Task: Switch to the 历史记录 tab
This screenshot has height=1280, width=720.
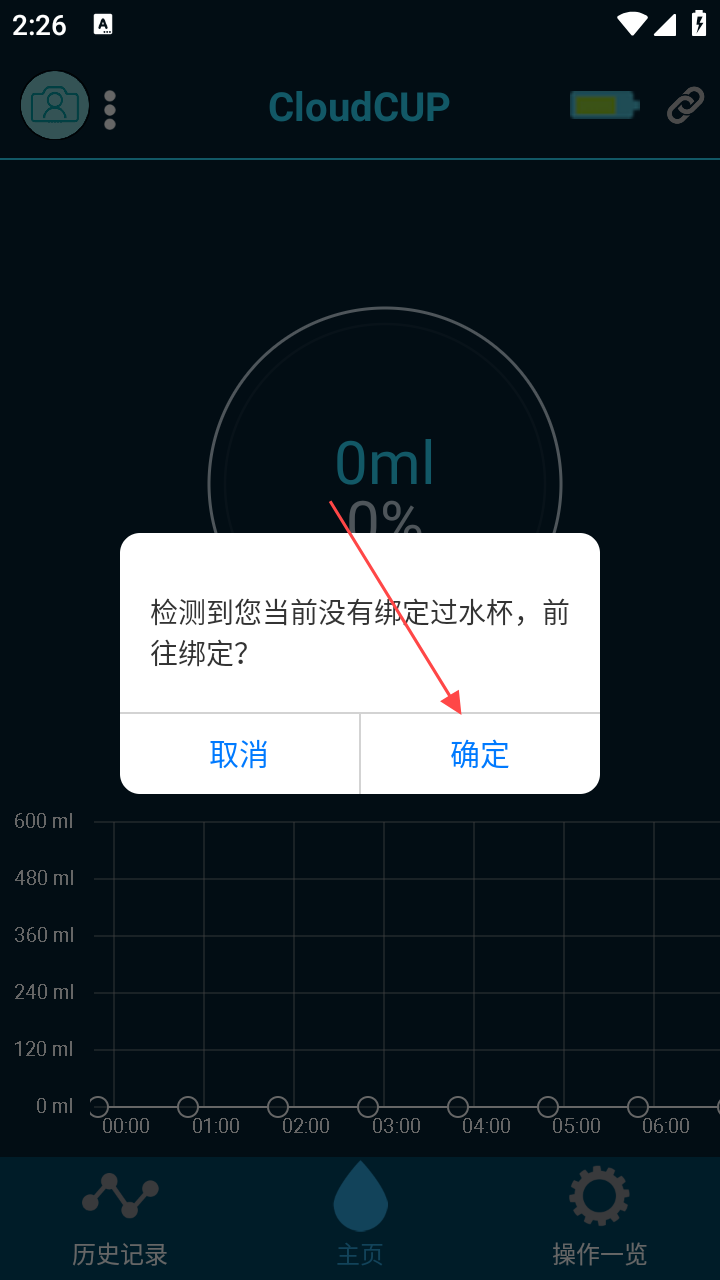Action: (x=120, y=1218)
